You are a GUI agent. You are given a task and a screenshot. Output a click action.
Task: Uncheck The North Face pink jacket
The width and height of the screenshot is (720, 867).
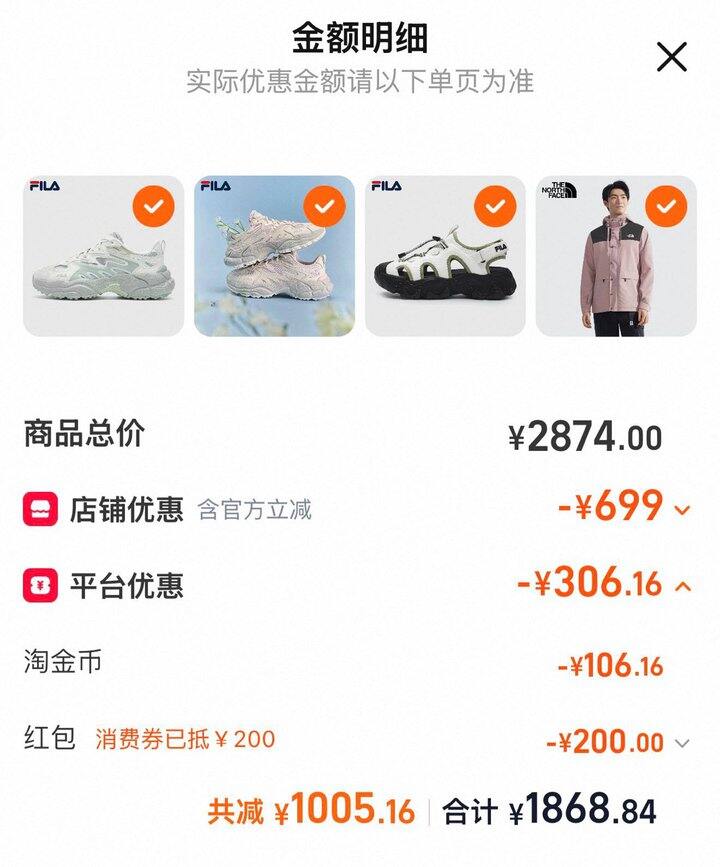[x=666, y=207]
